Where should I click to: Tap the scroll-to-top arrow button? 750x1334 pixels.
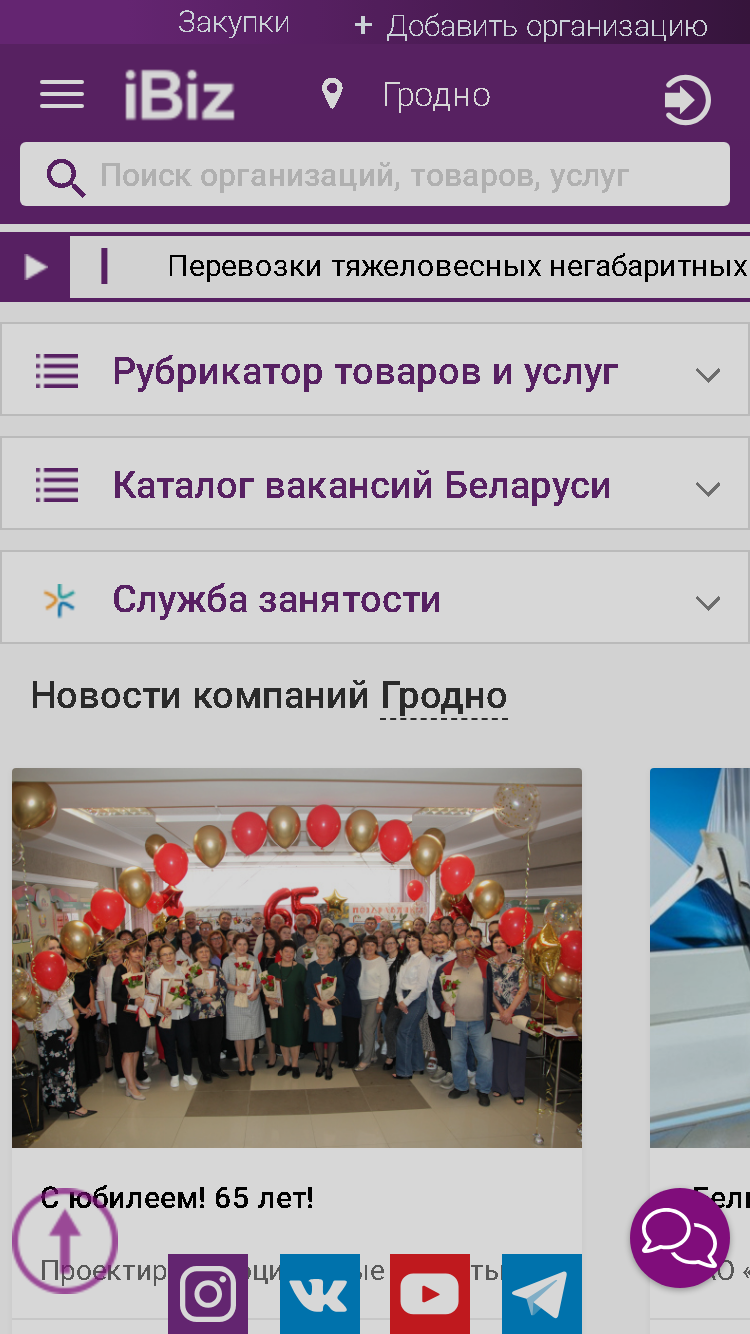coord(65,1240)
